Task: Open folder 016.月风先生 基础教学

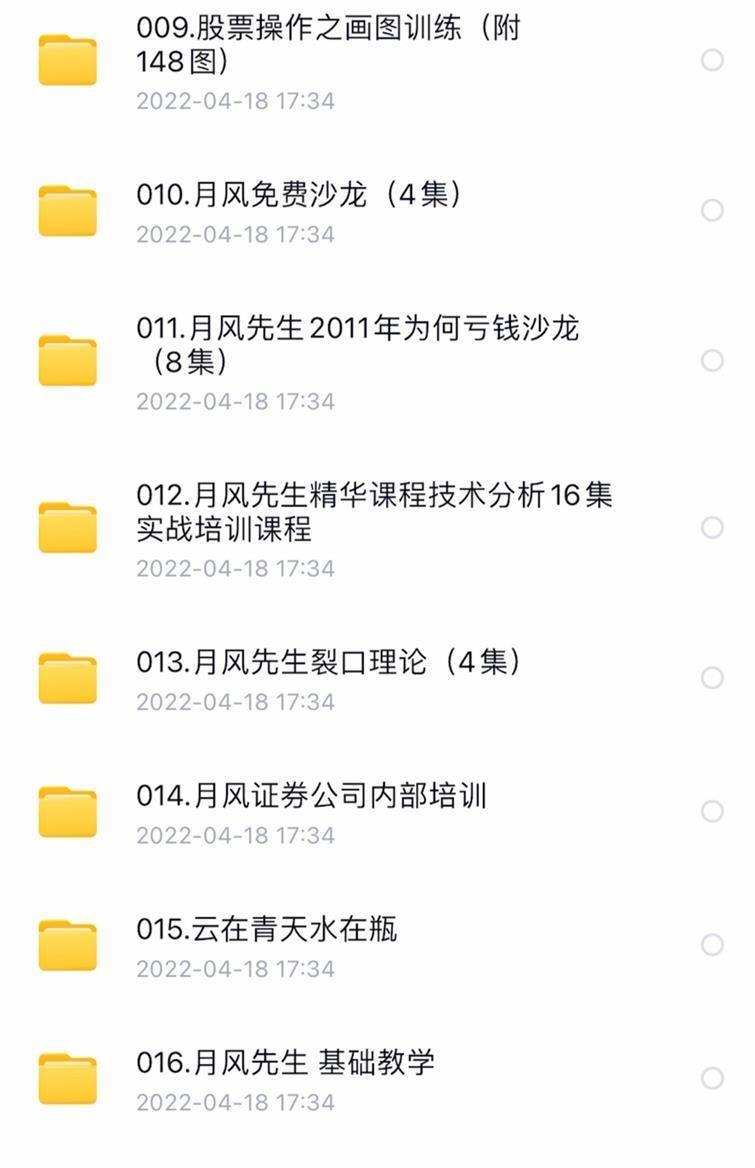Action: pyautogui.click(x=286, y=1062)
